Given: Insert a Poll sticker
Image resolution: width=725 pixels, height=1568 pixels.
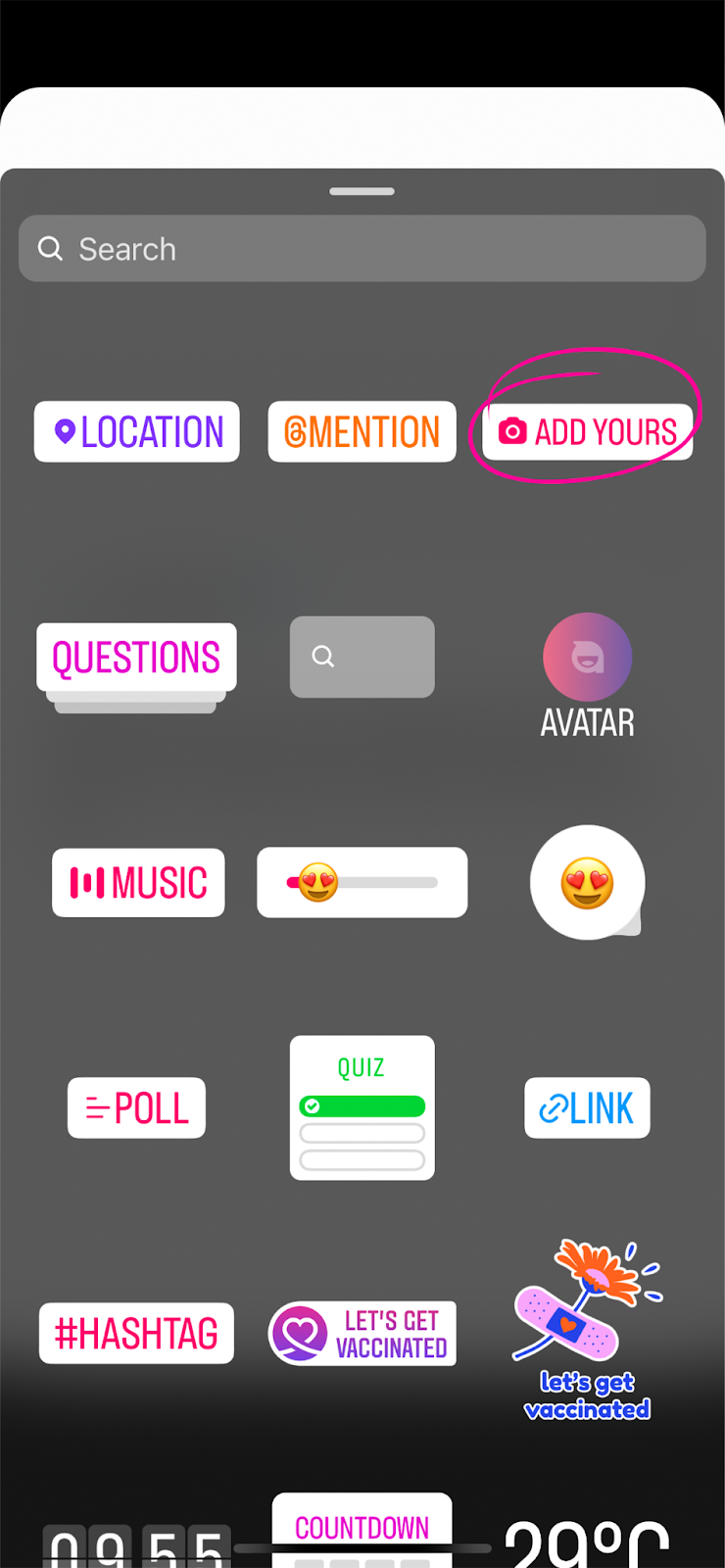Looking at the screenshot, I should pos(137,1107).
